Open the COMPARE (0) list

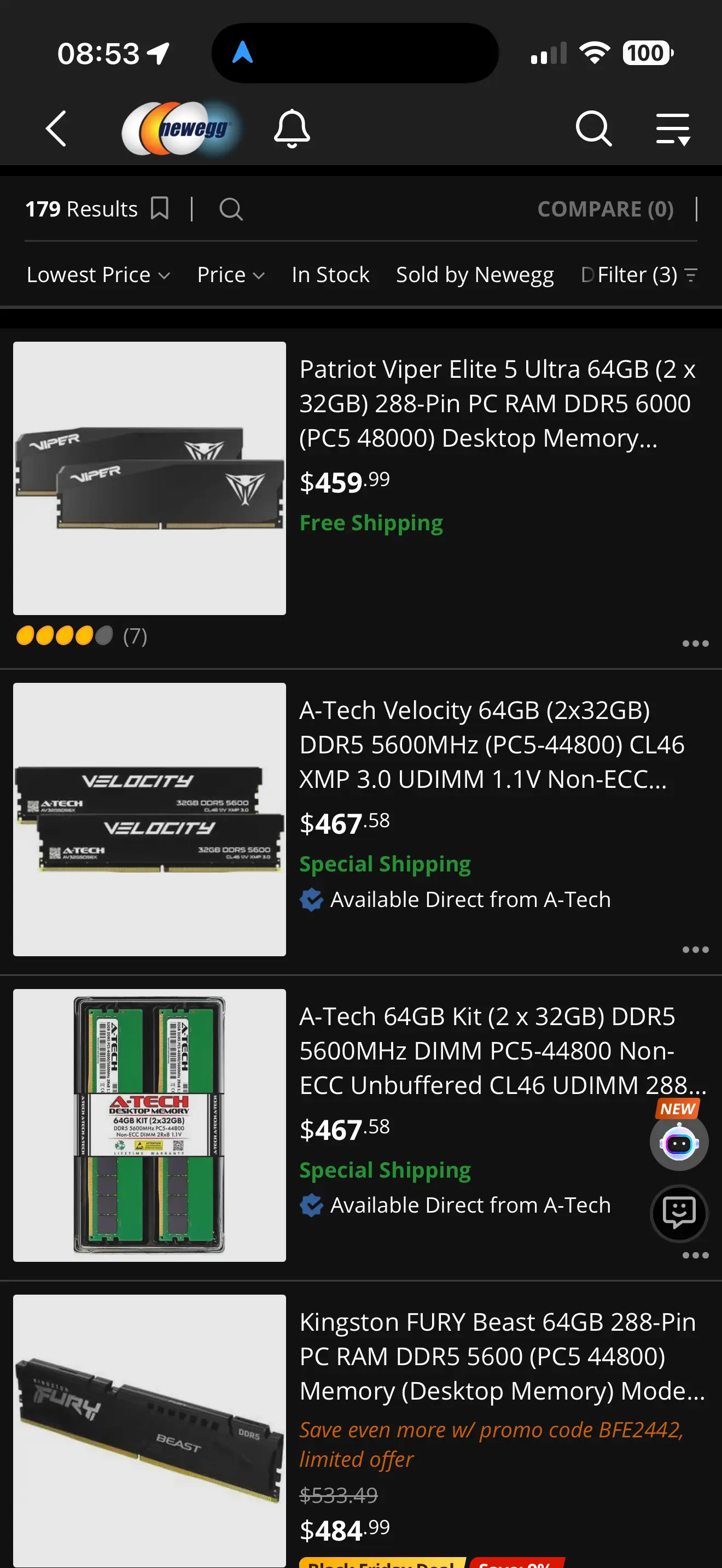pyautogui.click(x=605, y=209)
